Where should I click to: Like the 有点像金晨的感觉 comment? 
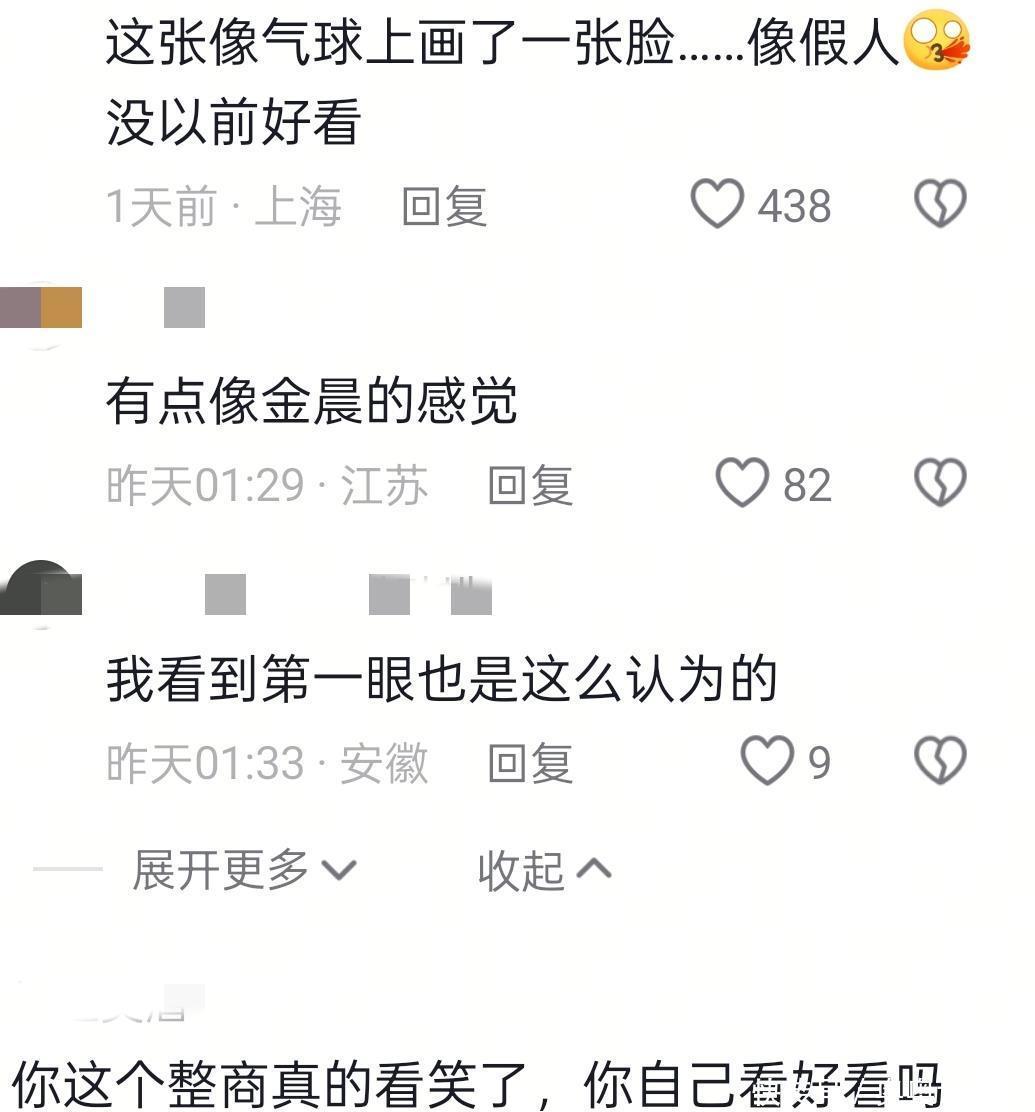(x=742, y=483)
